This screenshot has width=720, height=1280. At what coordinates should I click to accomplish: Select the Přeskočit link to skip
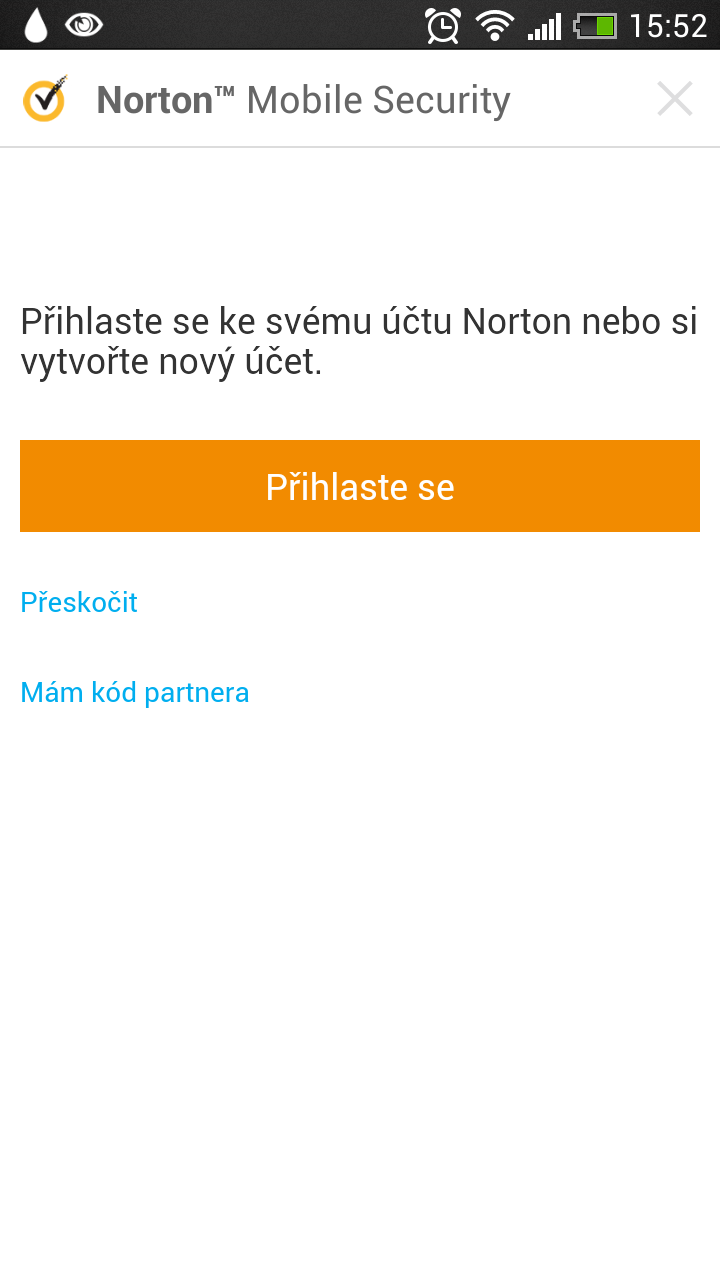79,602
